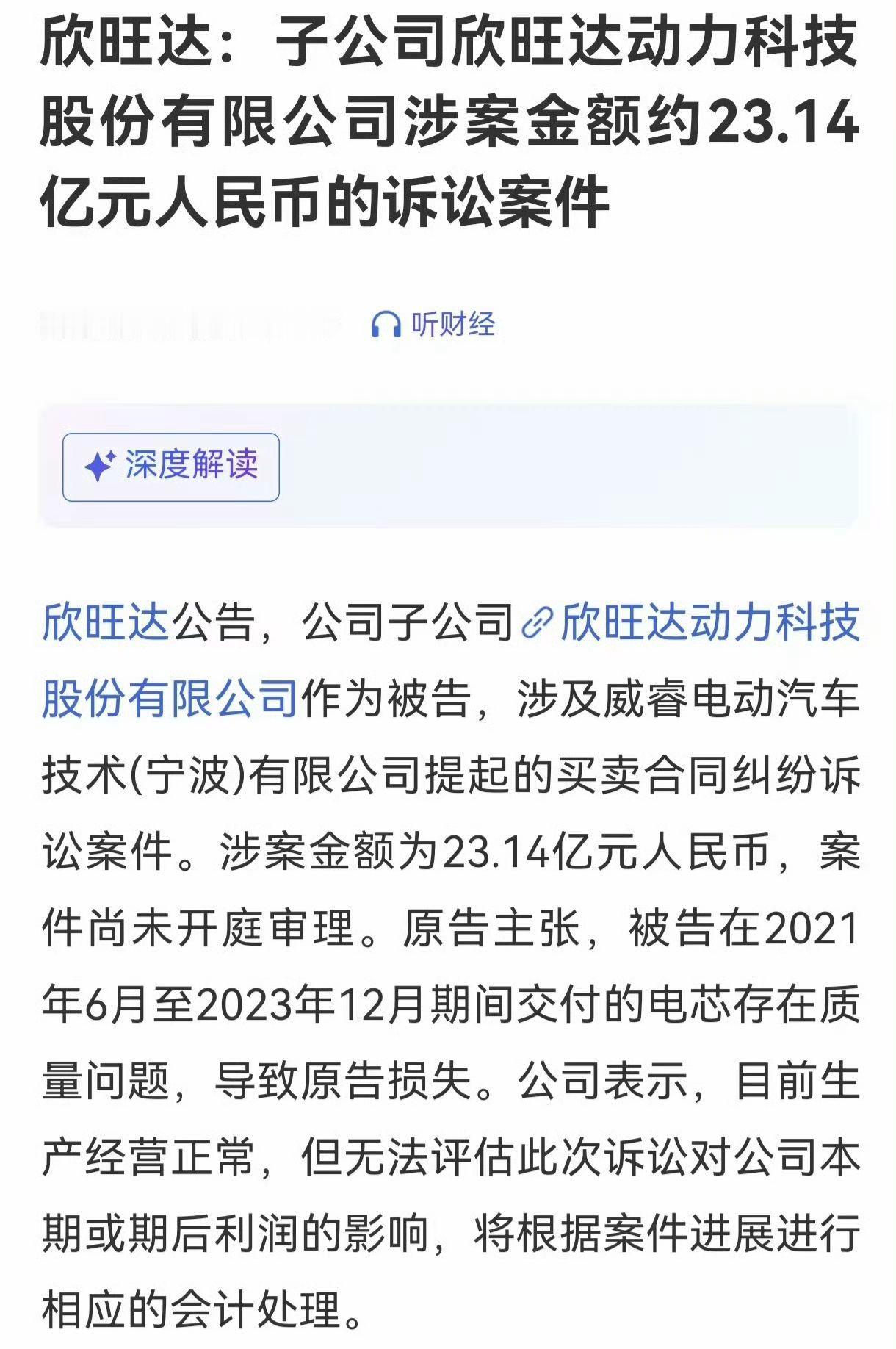Select the article headline about 欣旺达诉讼
The height and width of the screenshot is (1349, 896).
pyautogui.click(x=448, y=125)
